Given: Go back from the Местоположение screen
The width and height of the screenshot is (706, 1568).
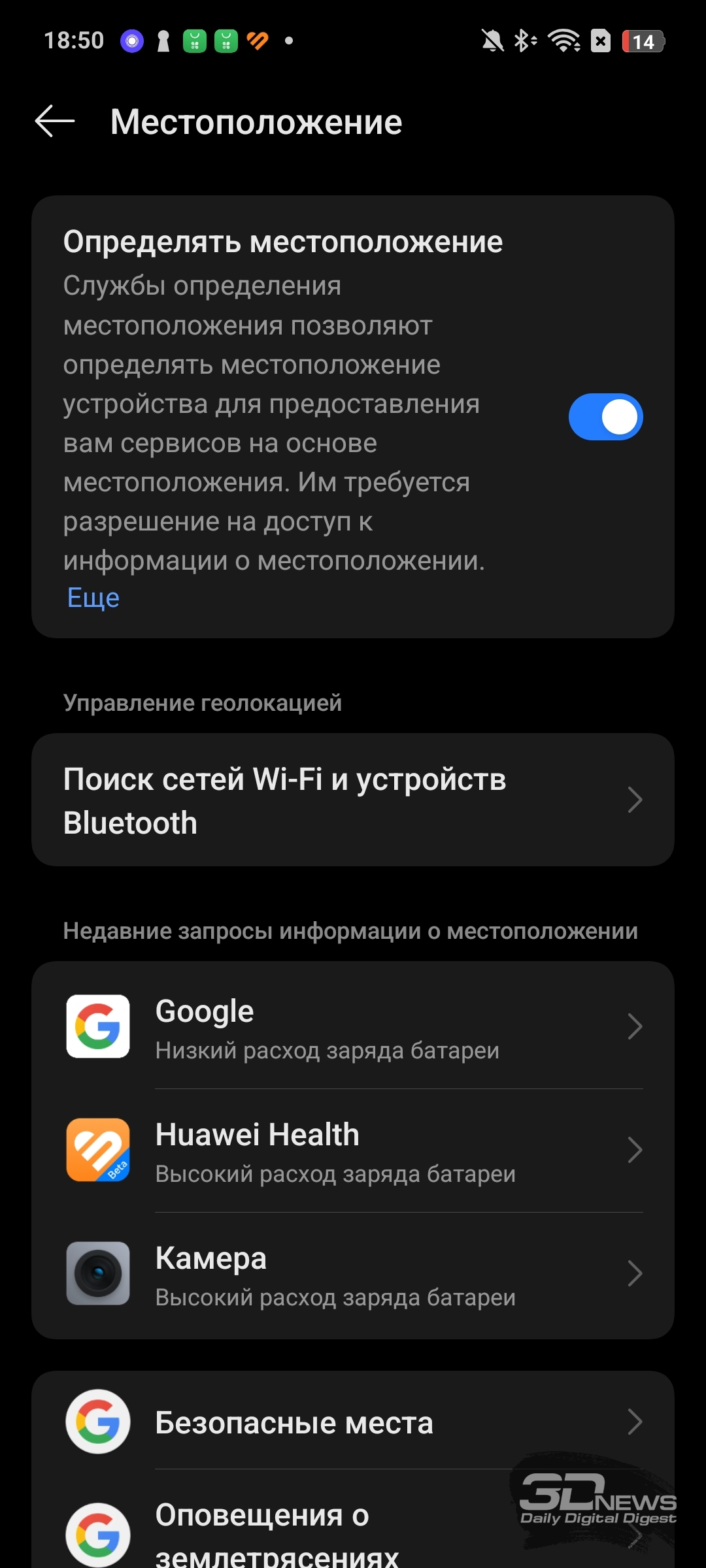Looking at the screenshot, I should coord(55,122).
